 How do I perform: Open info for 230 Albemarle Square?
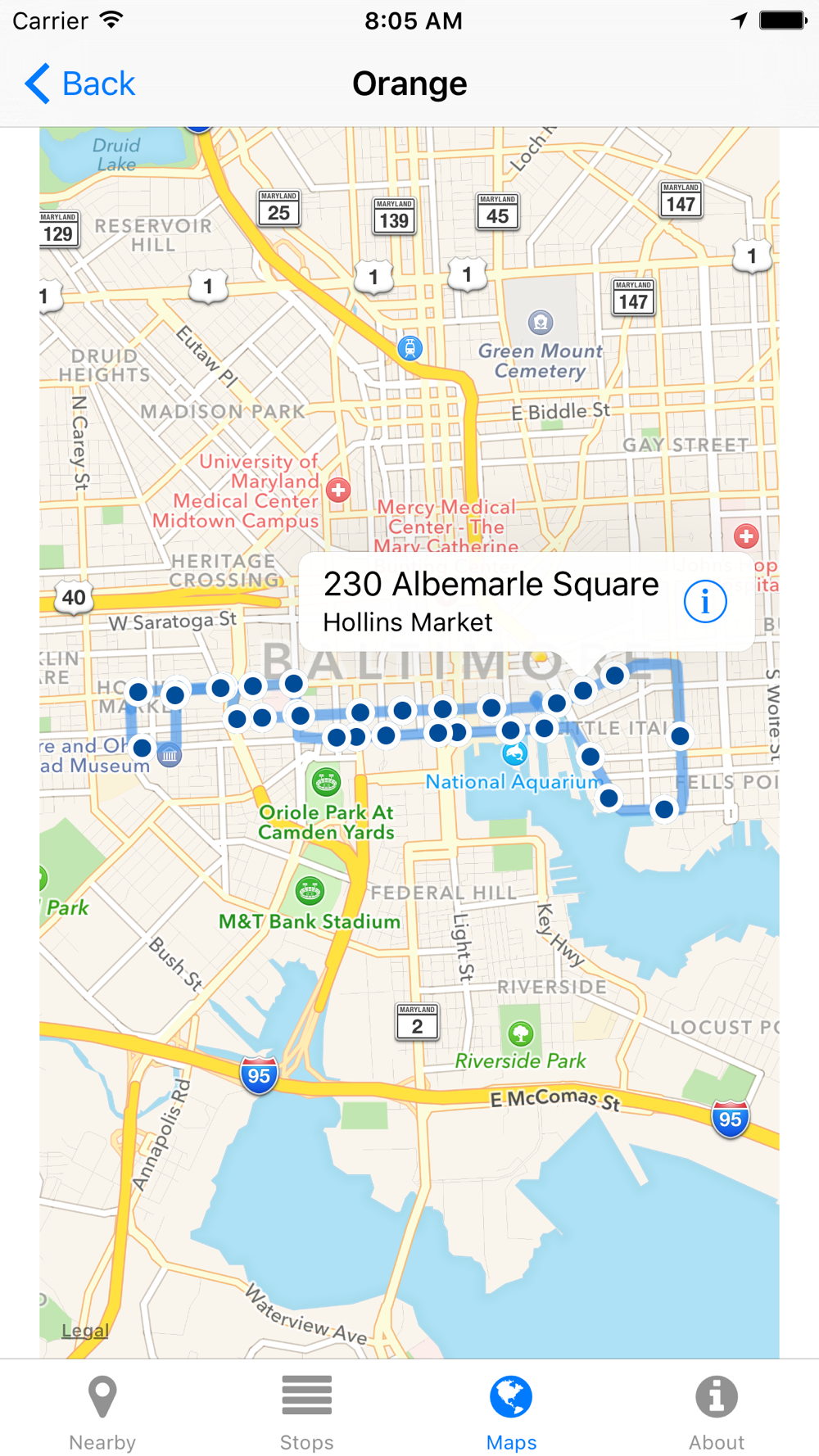704,602
